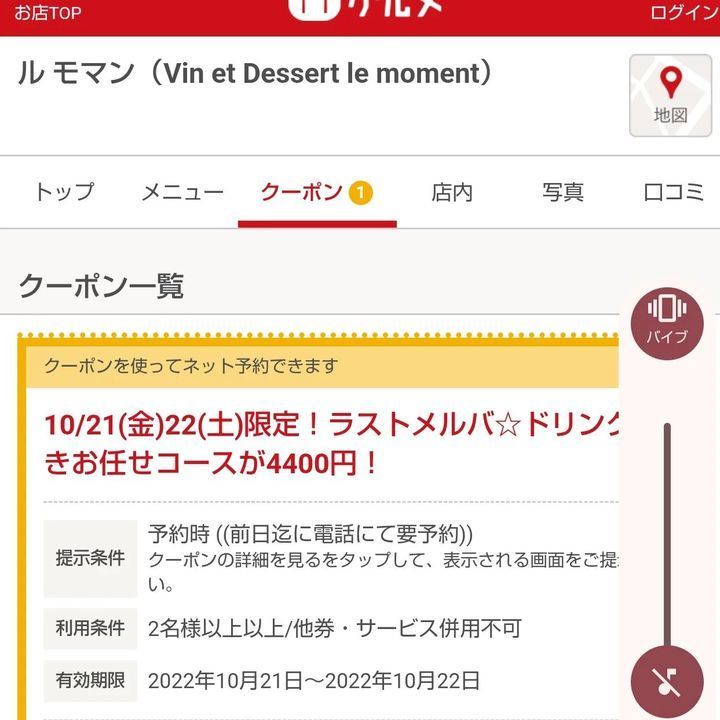Open the ログイン link
Viewport: 720px width, 720px height.
tap(684, 13)
